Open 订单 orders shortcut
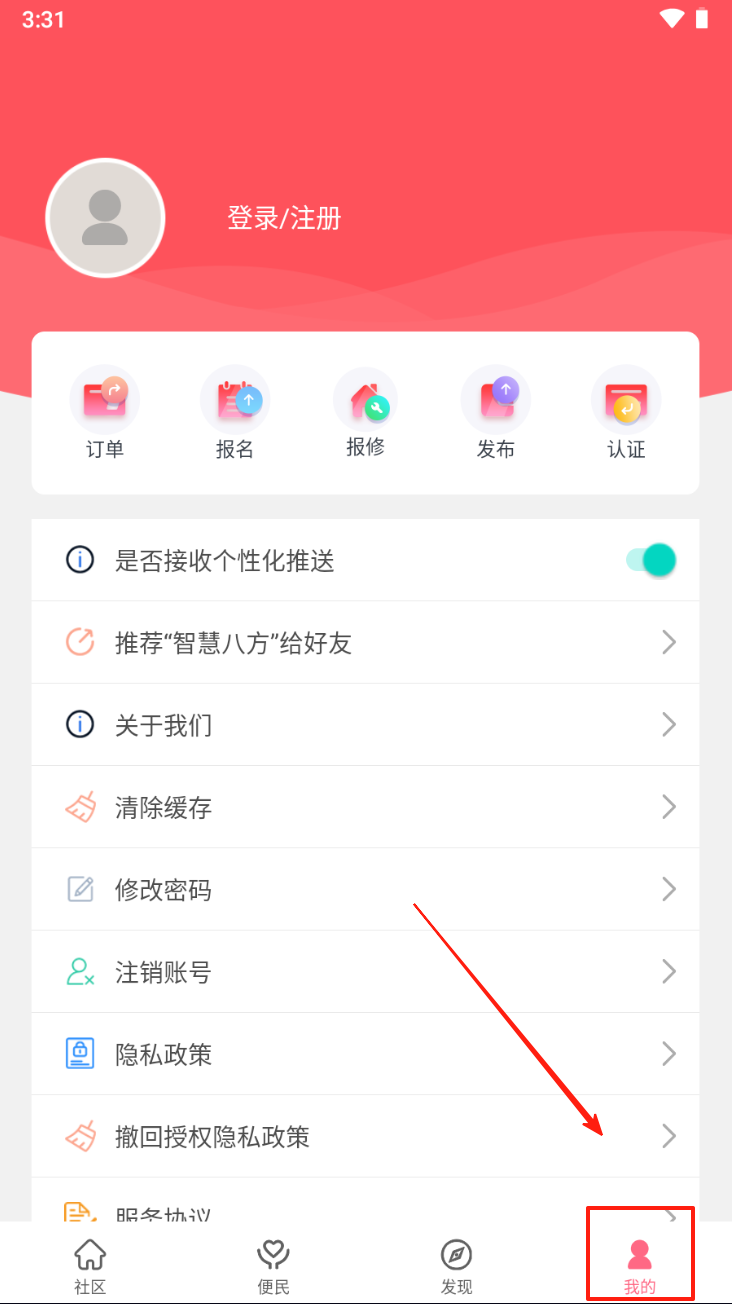The width and height of the screenshot is (732, 1304). (104, 413)
